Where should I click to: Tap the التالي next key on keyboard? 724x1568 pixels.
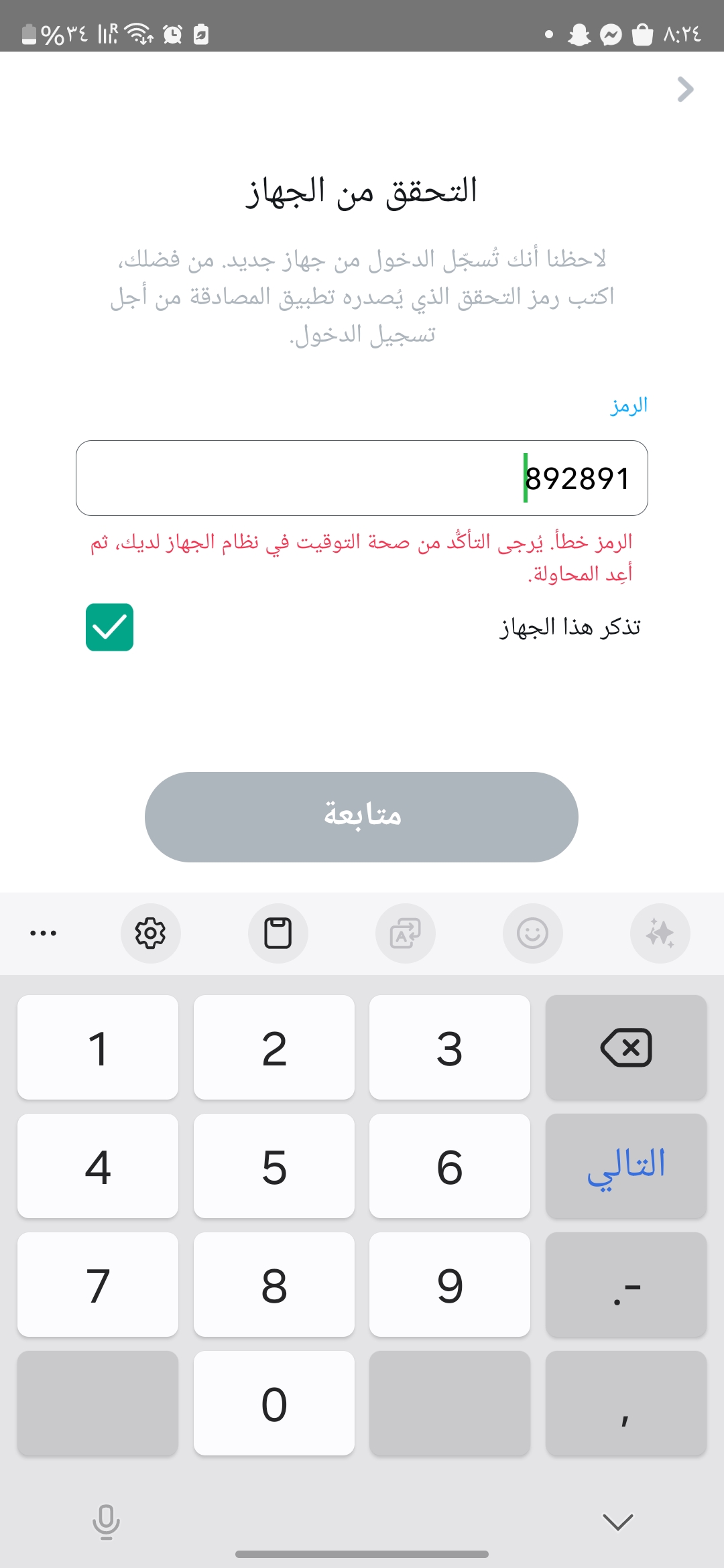coord(625,1166)
